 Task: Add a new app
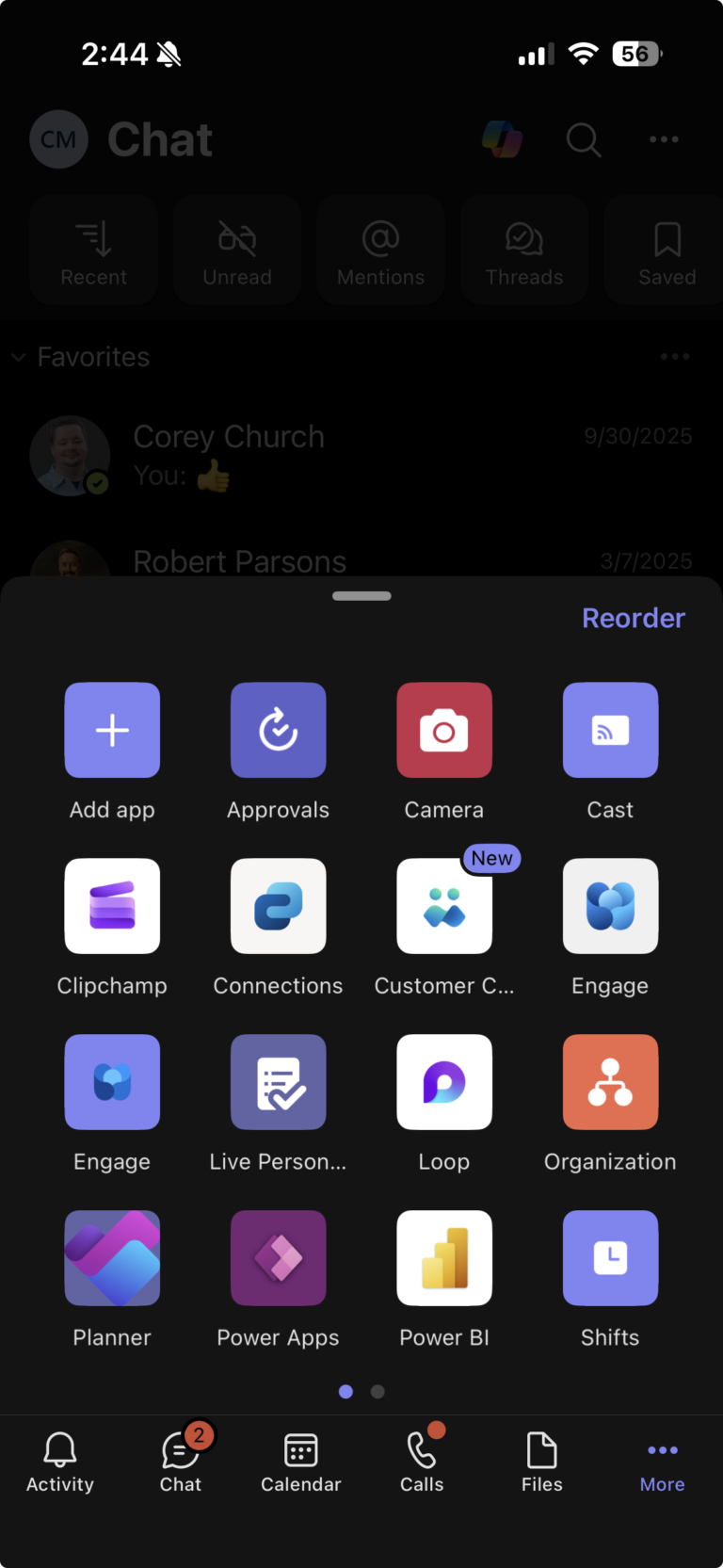(112, 731)
